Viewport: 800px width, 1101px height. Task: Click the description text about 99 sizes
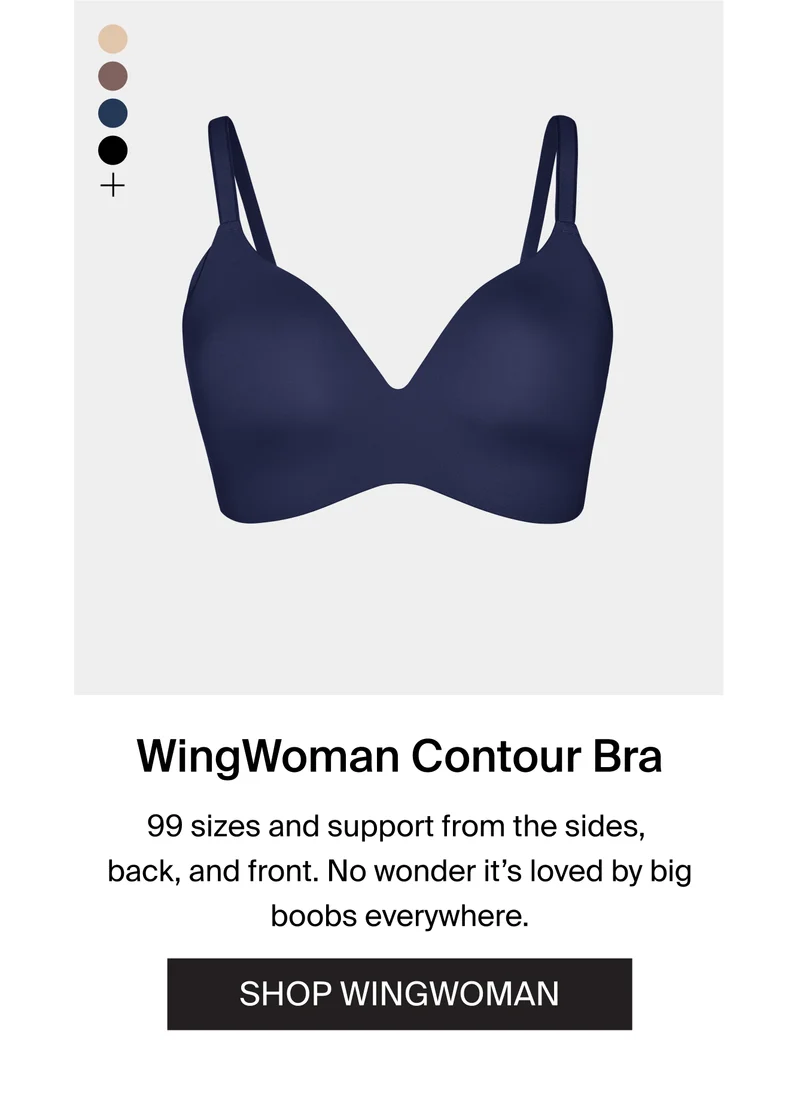coord(399,870)
